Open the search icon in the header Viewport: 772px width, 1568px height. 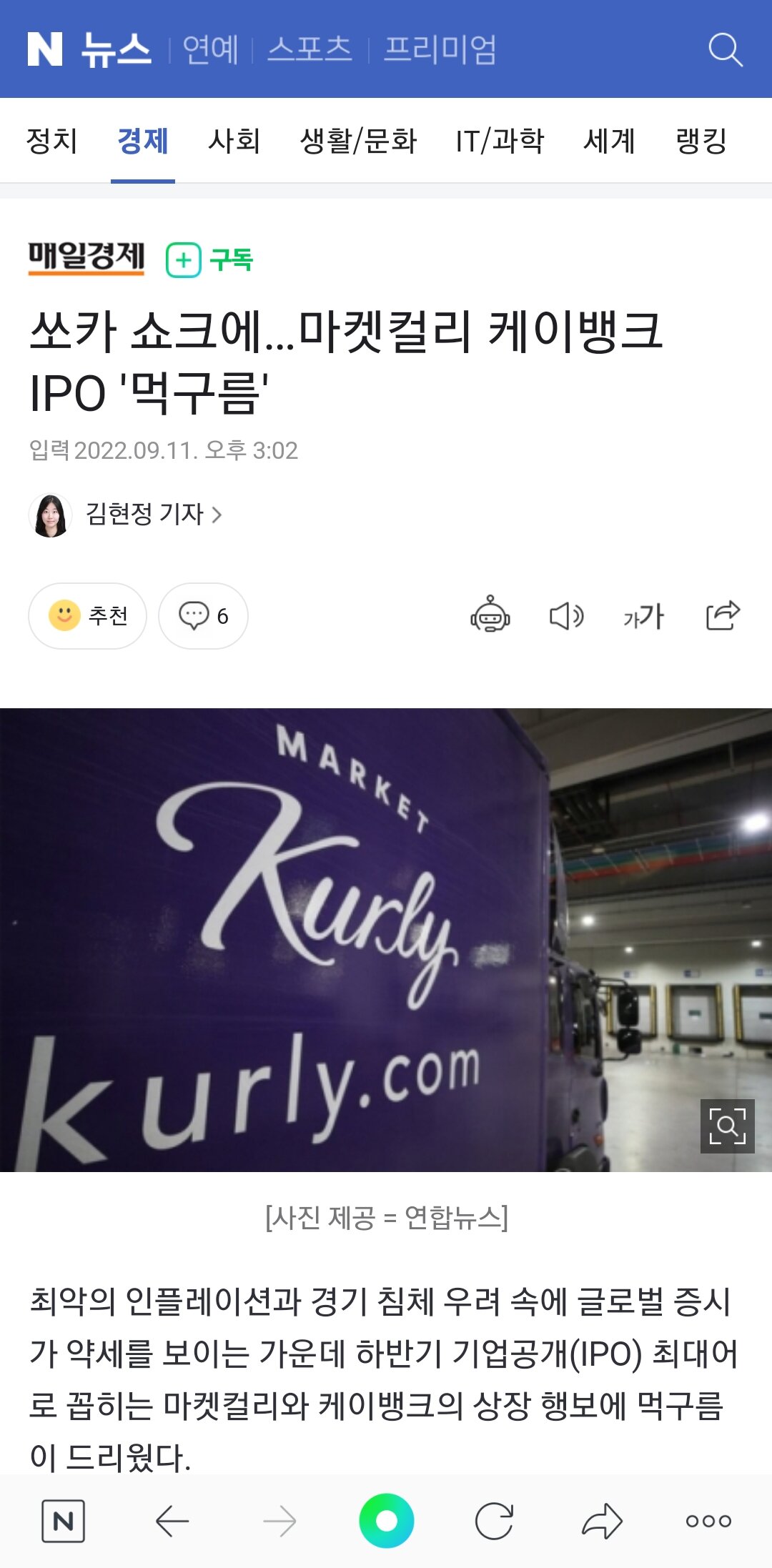pyautogui.click(x=725, y=49)
